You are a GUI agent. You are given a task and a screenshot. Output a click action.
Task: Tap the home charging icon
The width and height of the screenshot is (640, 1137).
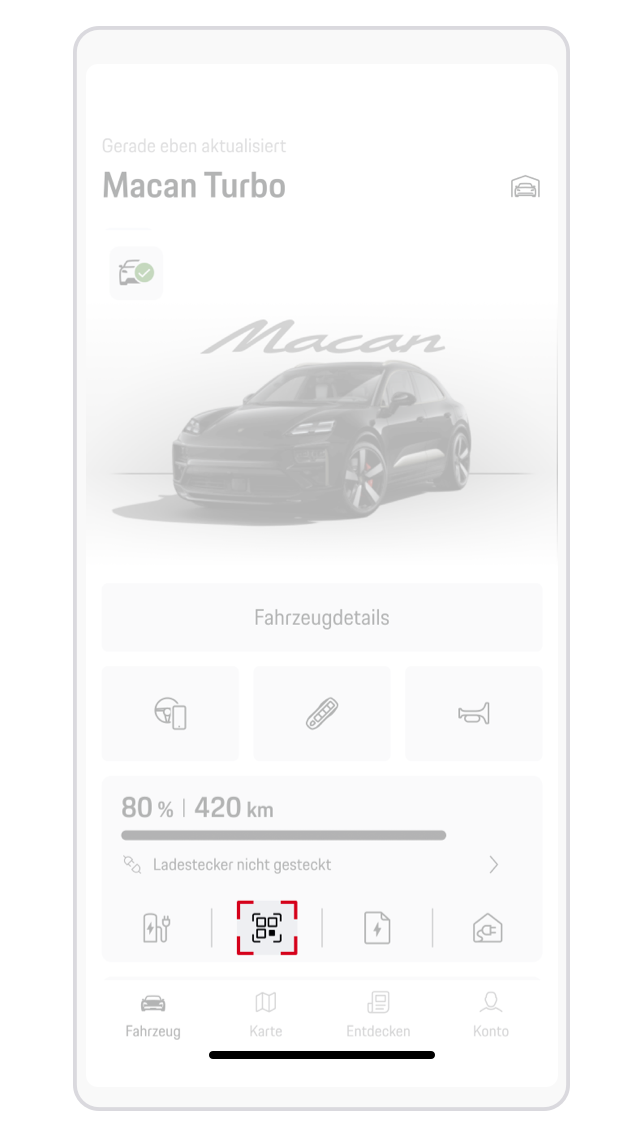coord(487,929)
